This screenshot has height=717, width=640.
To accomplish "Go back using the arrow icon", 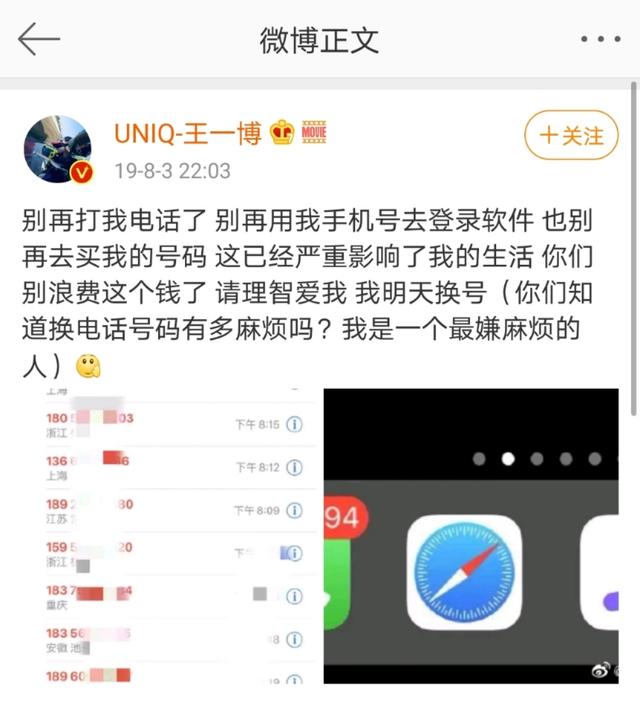I will pyautogui.click(x=38, y=39).
